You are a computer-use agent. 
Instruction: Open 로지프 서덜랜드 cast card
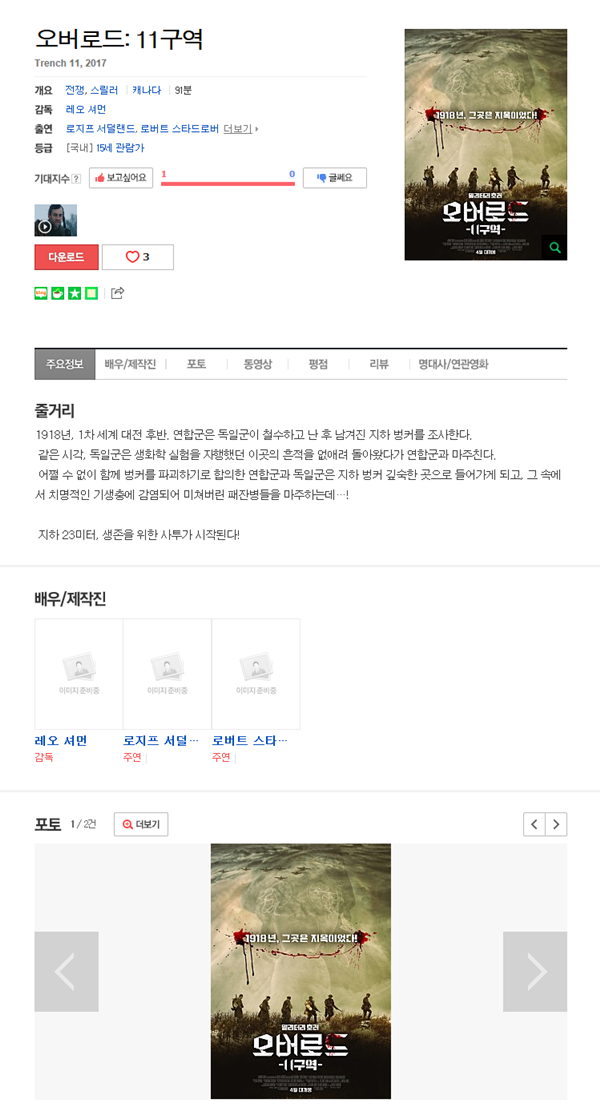pos(167,691)
